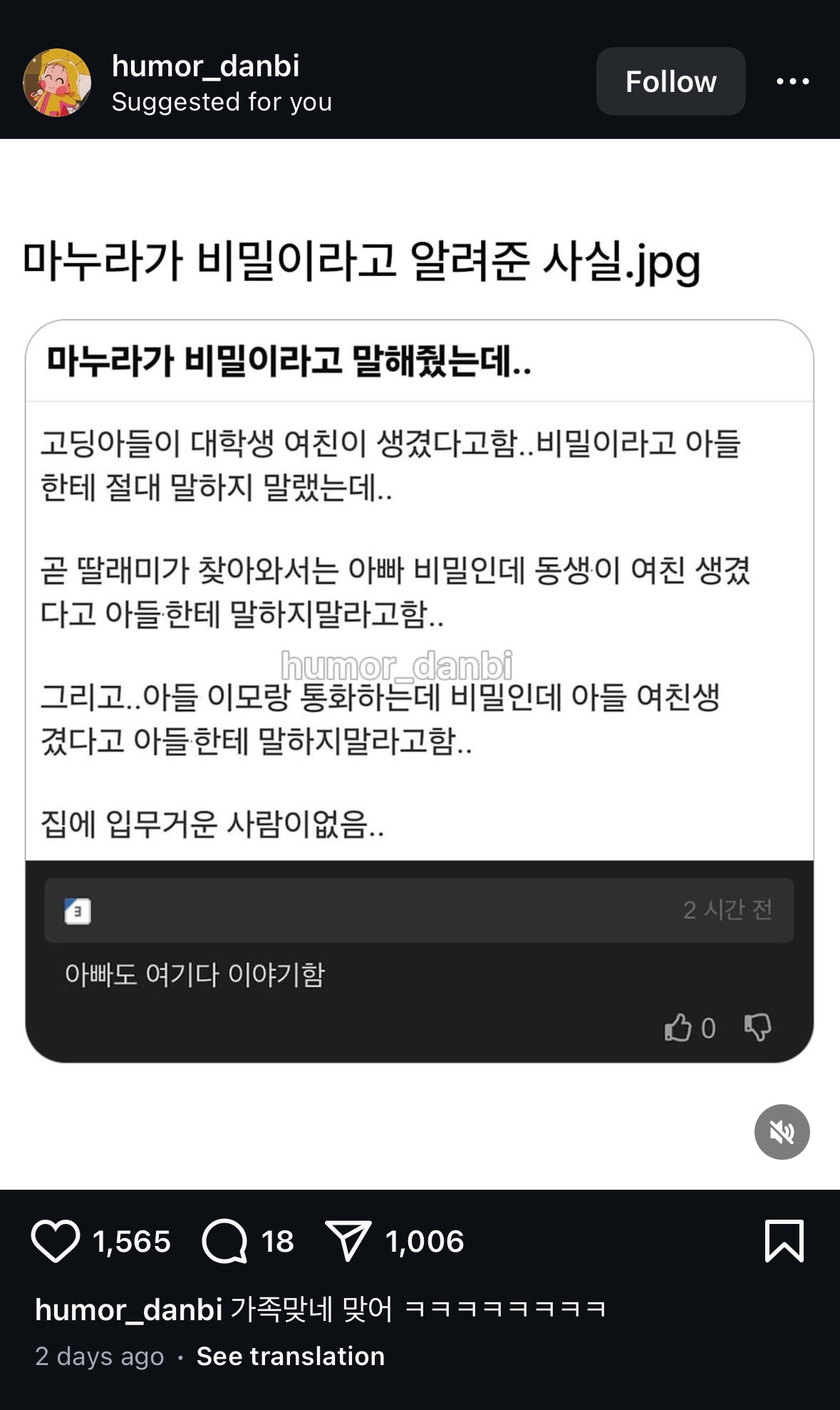Save the post with the bookmark icon
The width and height of the screenshot is (840, 1410).
point(784,1241)
